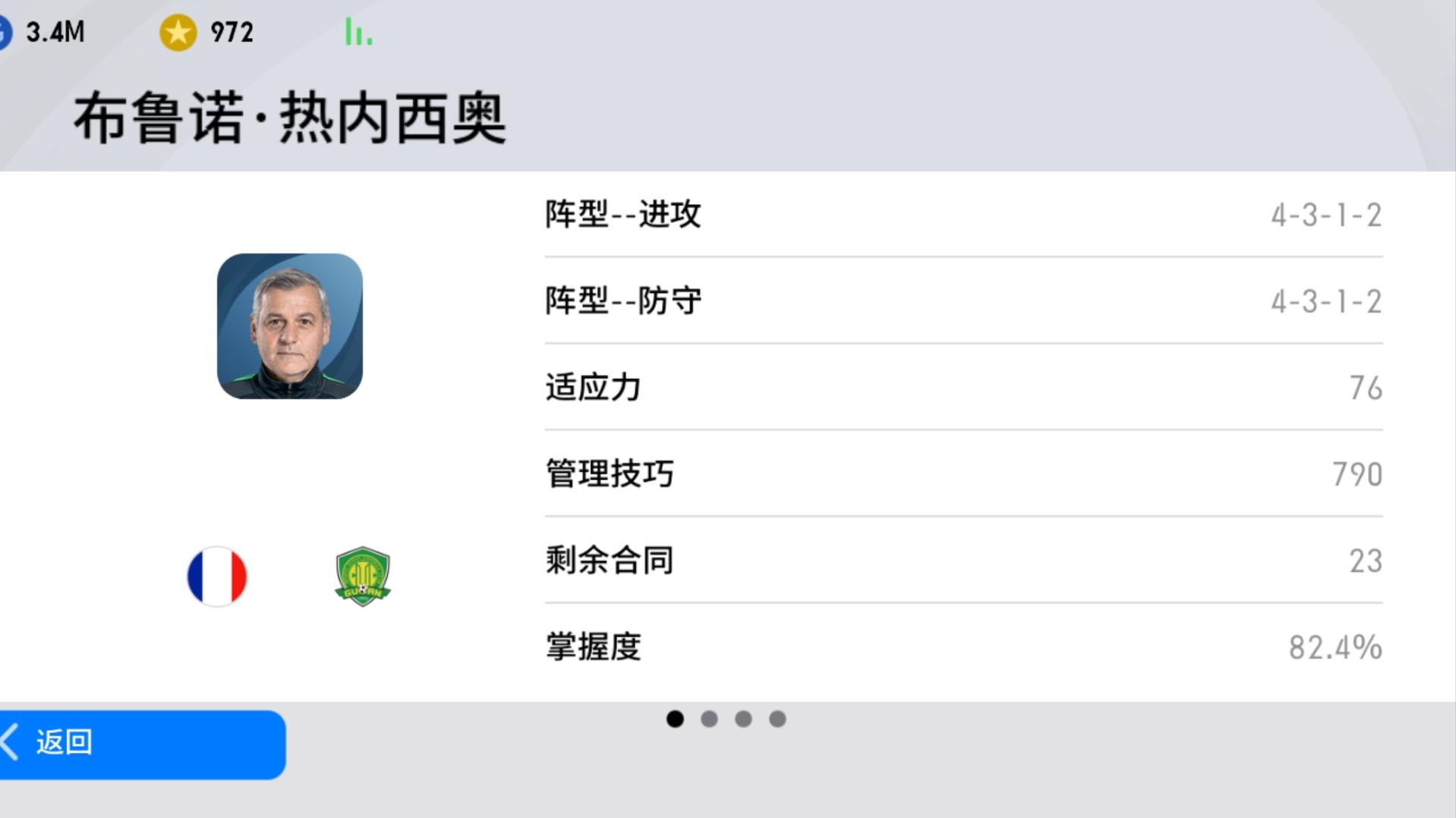Tap the 返回 back button
This screenshot has width=1456, height=818.
(x=140, y=744)
